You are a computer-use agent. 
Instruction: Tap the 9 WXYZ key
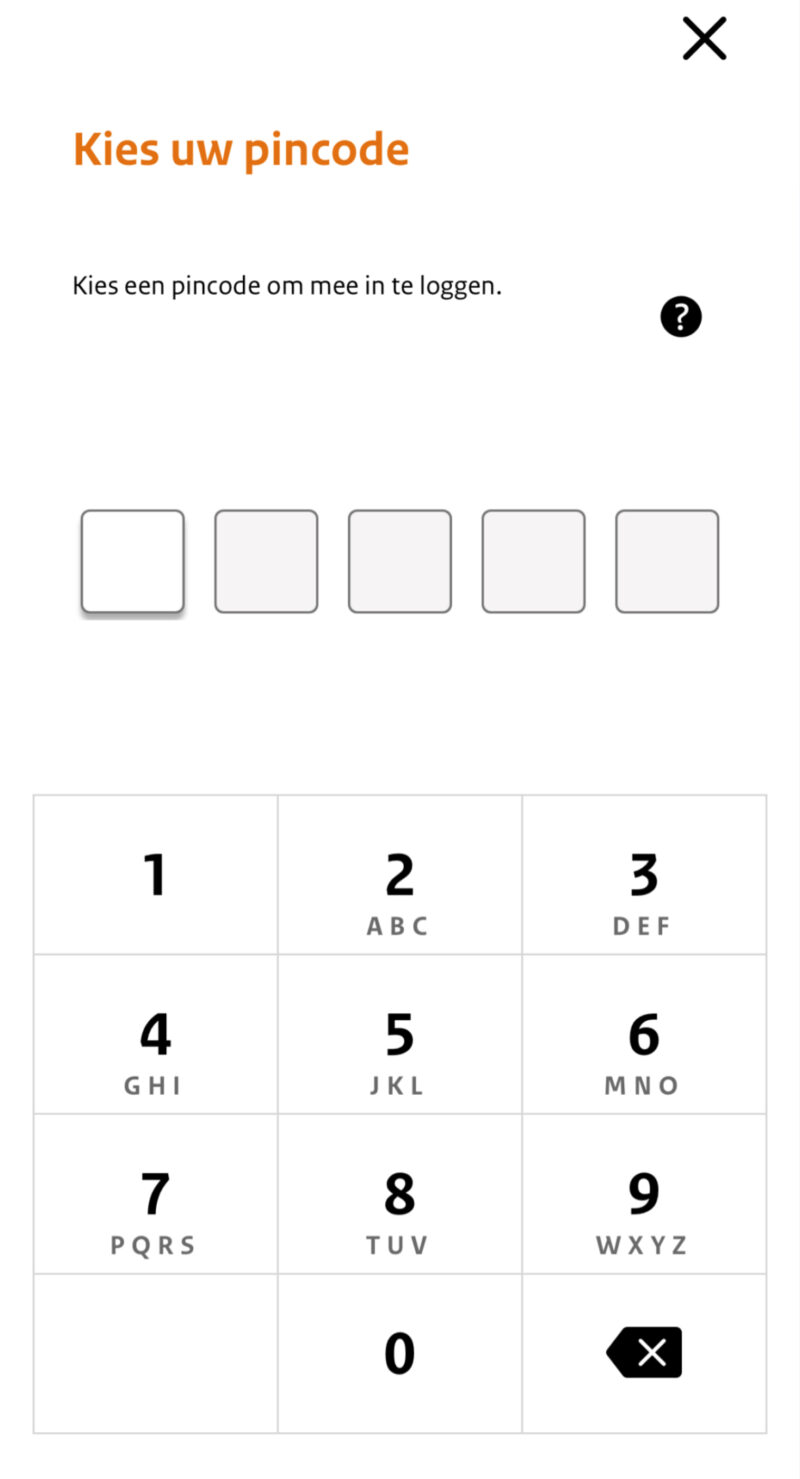click(644, 1194)
